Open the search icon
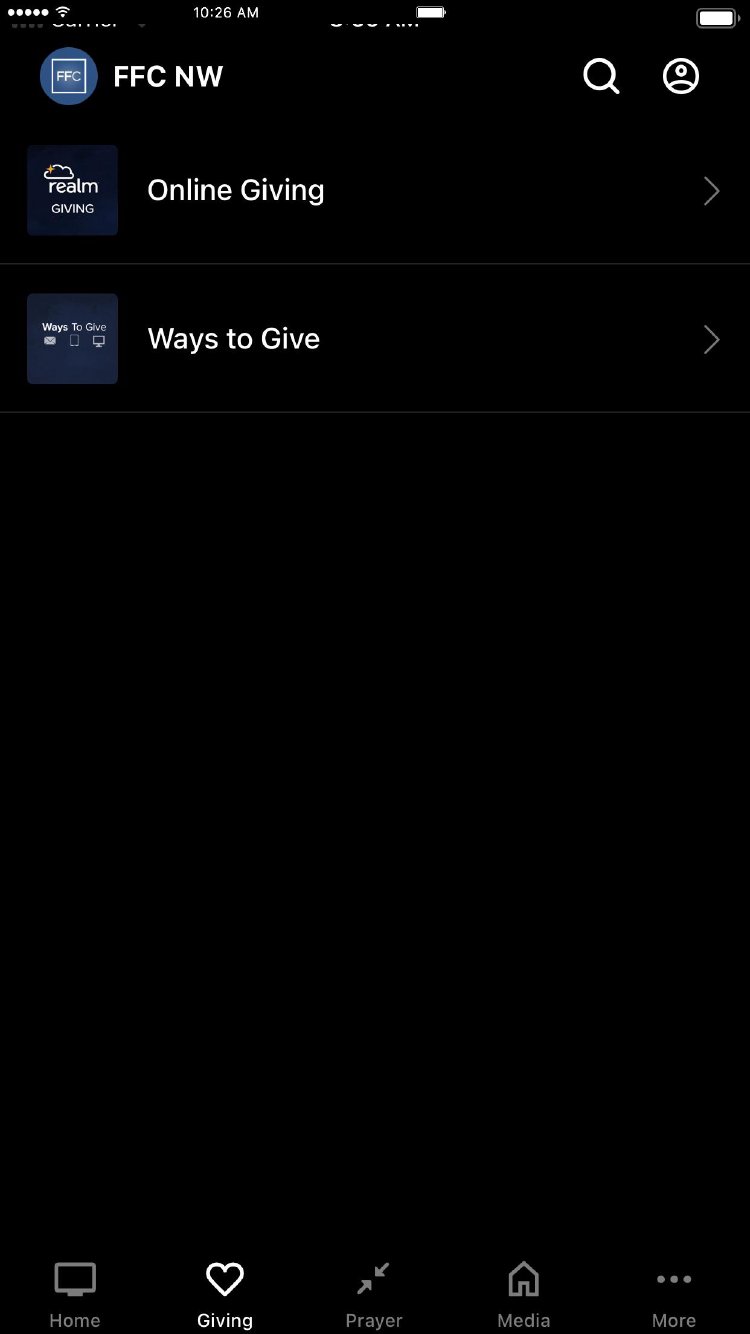This screenshot has width=750, height=1334. [x=601, y=76]
